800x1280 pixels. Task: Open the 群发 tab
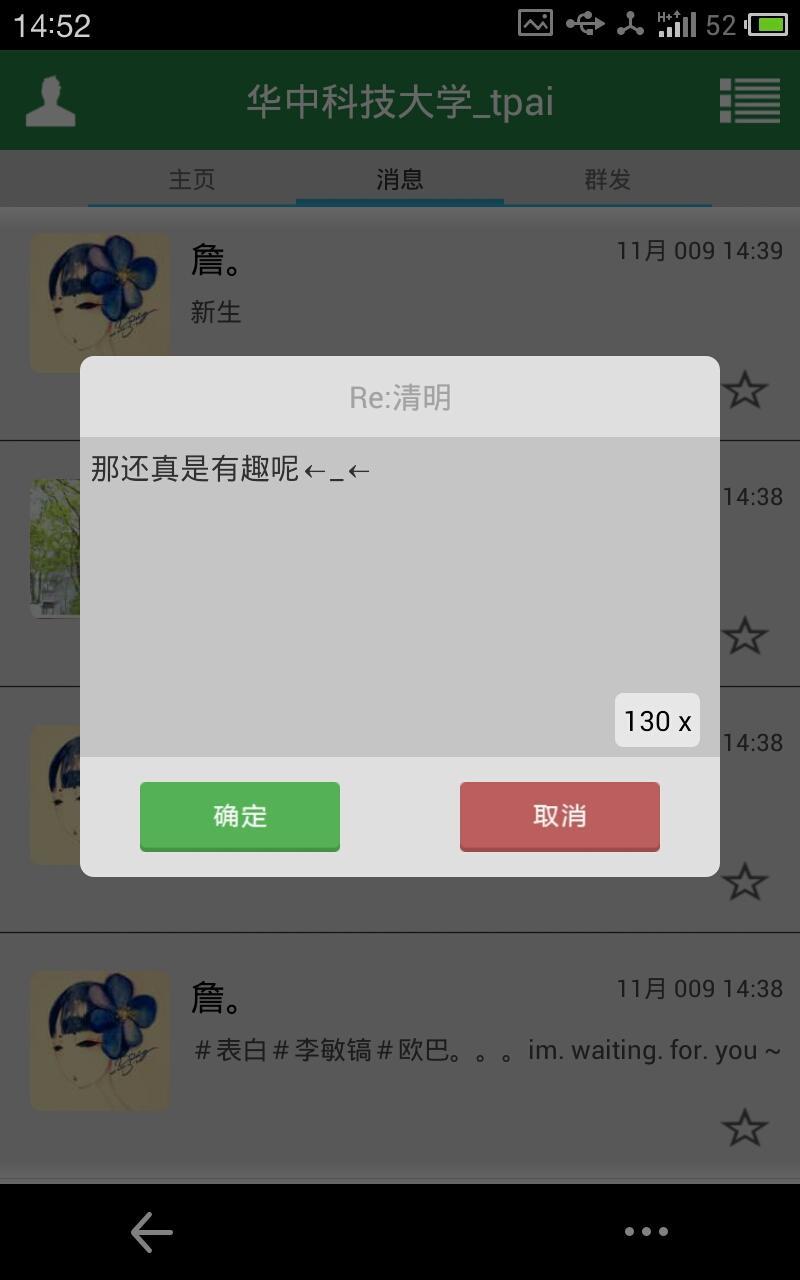(x=608, y=179)
